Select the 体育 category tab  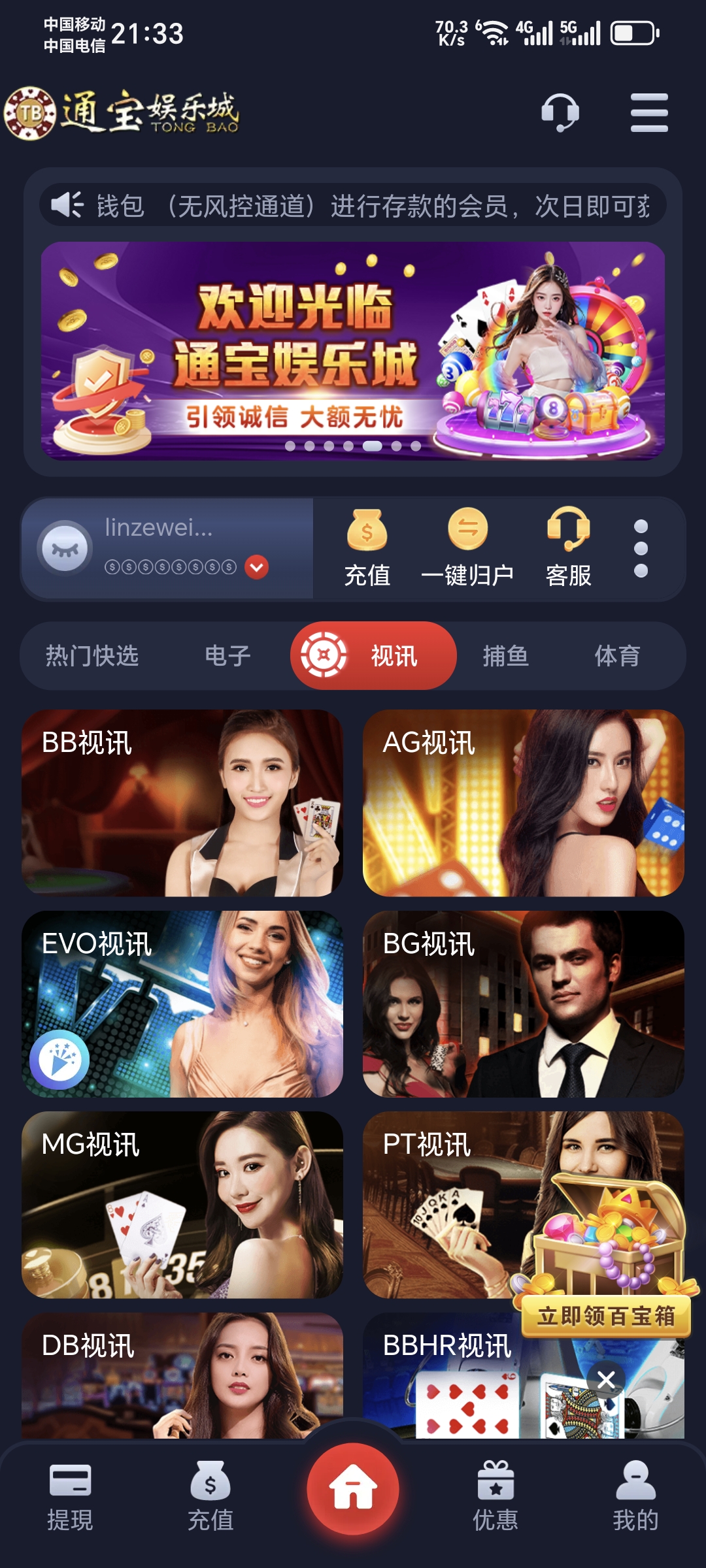pos(617,655)
